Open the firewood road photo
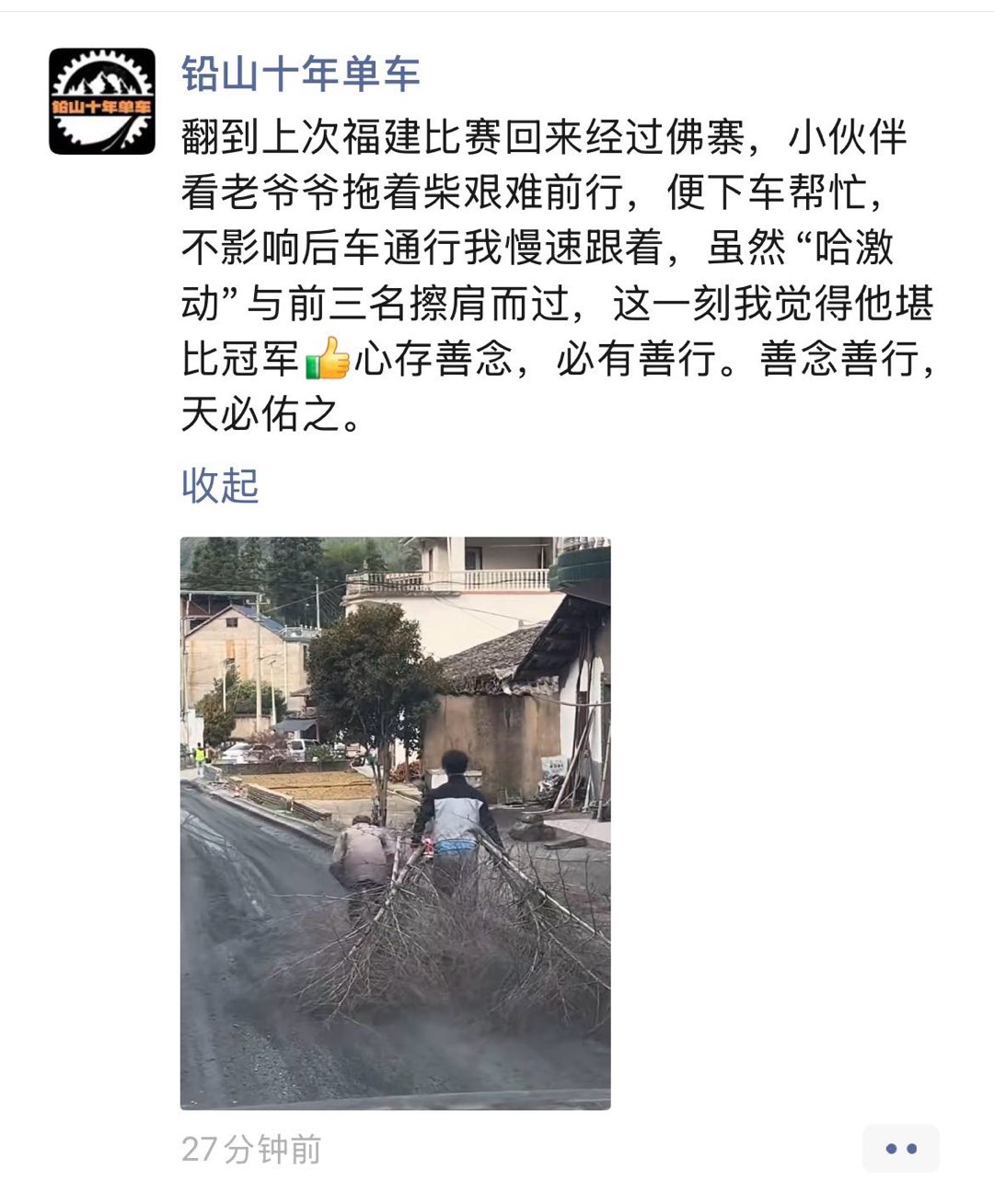The height and width of the screenshot is (1204, 994). pos(395,822)
